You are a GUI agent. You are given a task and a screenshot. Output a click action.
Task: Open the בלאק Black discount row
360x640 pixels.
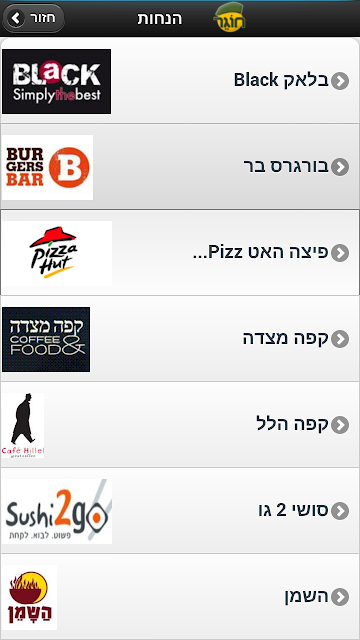click(x=180, y=80)
